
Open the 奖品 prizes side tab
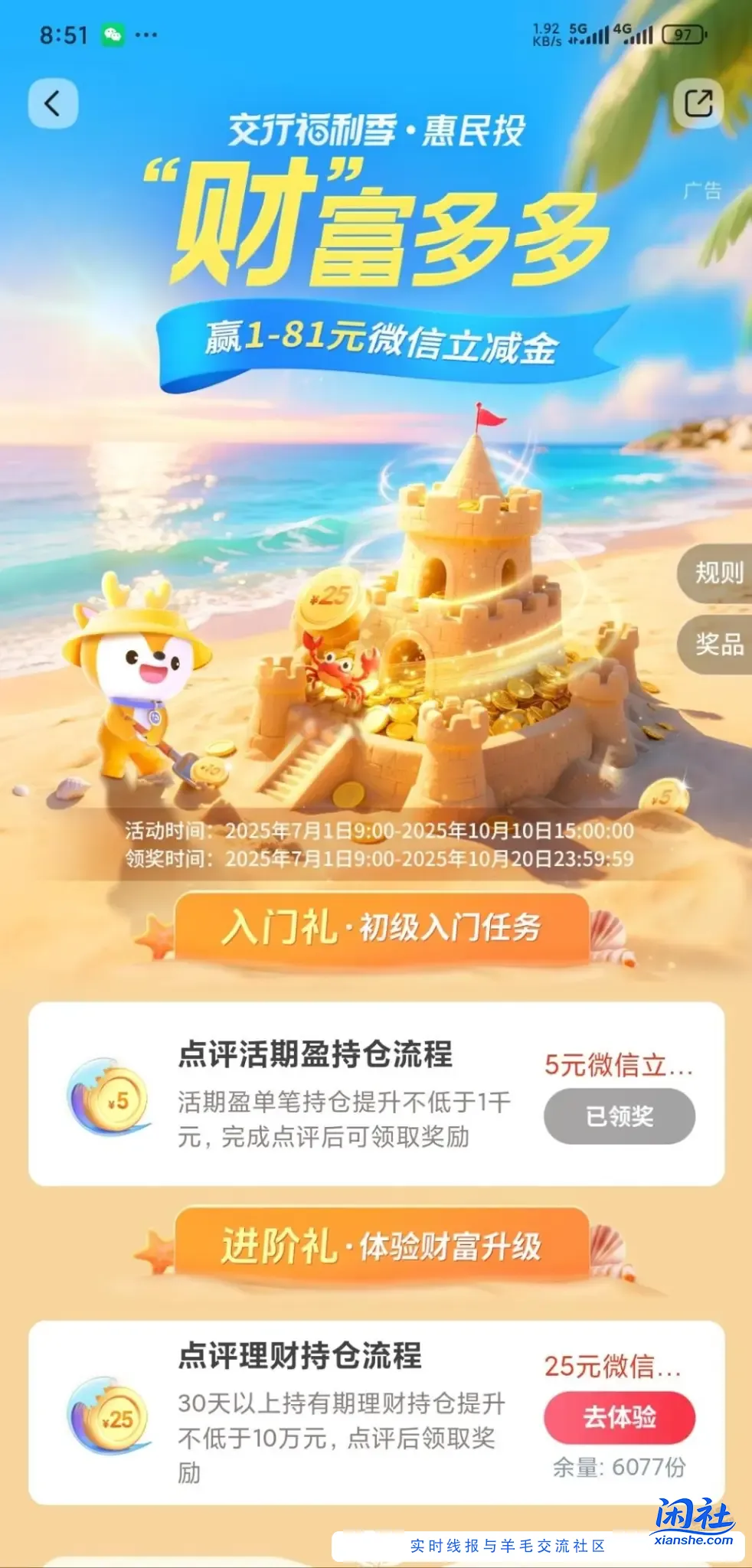pos(718,645)
